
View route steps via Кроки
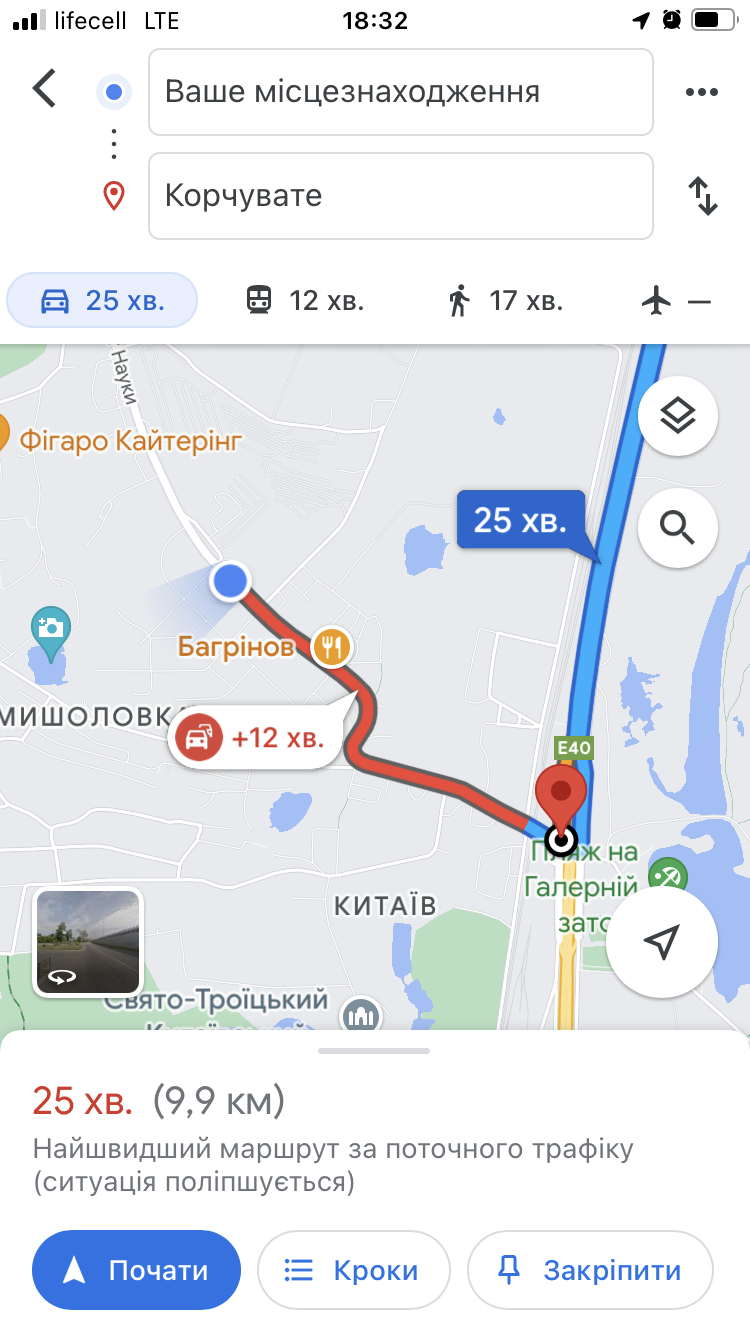coord(352,1270)
